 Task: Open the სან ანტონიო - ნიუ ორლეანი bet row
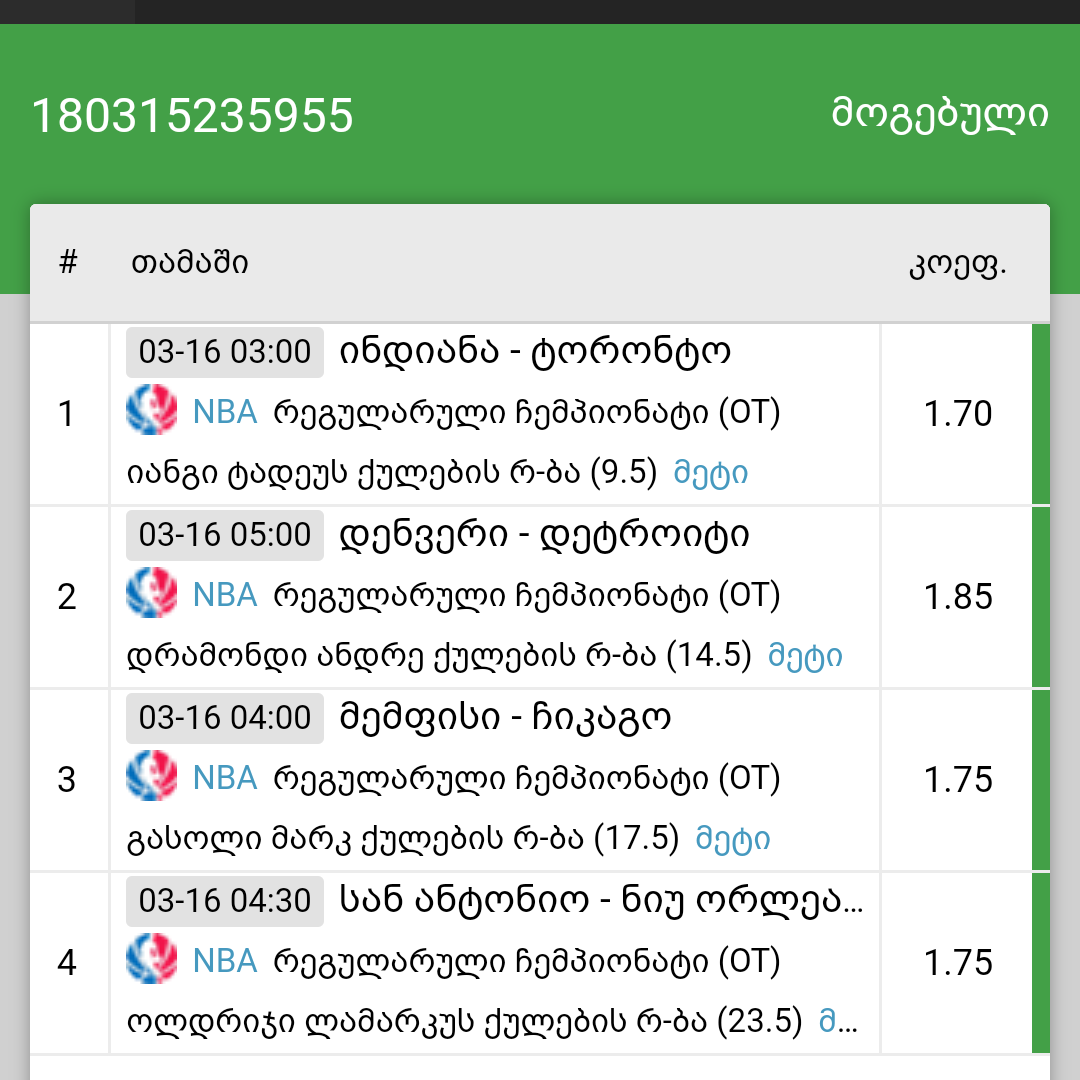(600, 901)
